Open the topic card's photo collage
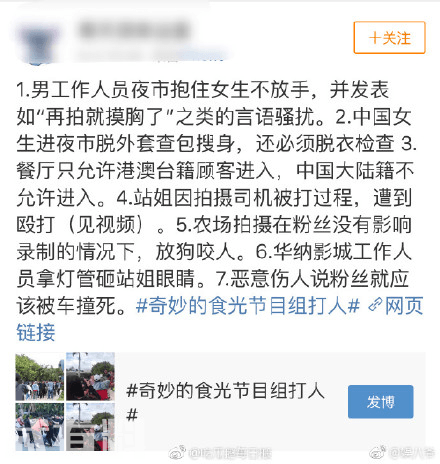 pyautogui.click(x=65, y=402)
